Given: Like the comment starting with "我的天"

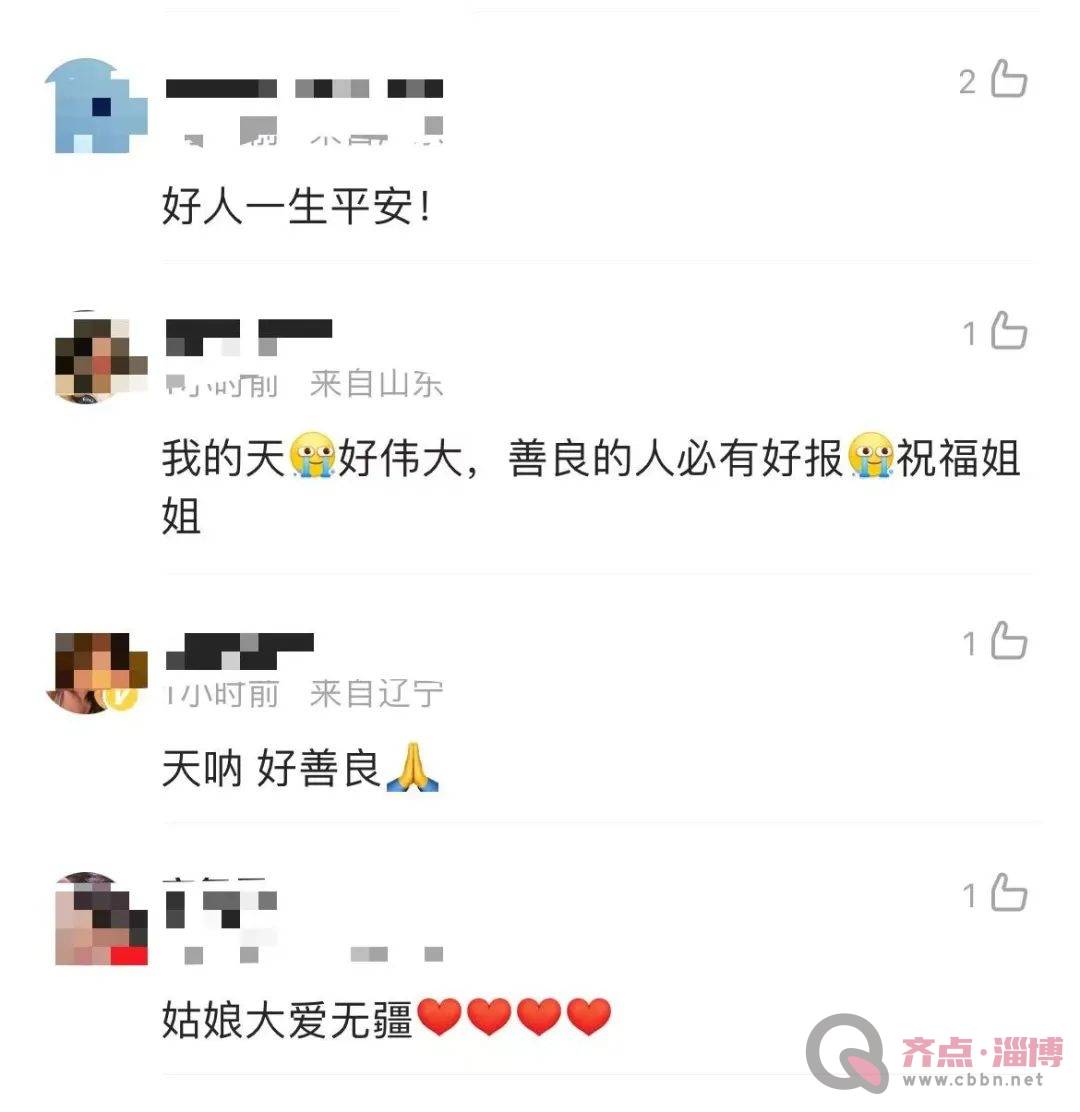Looking at the screenshot, I should coord(1009,331).
